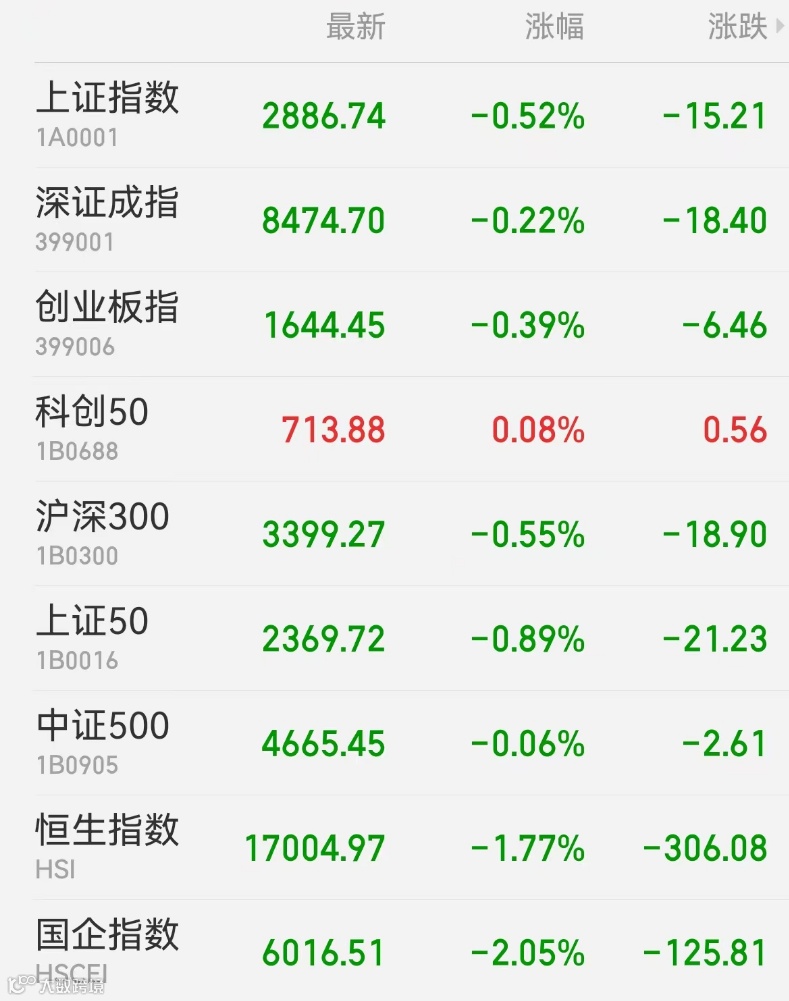Select the 科创50 index
The image size is (789, 1001).
coord(92,427)
